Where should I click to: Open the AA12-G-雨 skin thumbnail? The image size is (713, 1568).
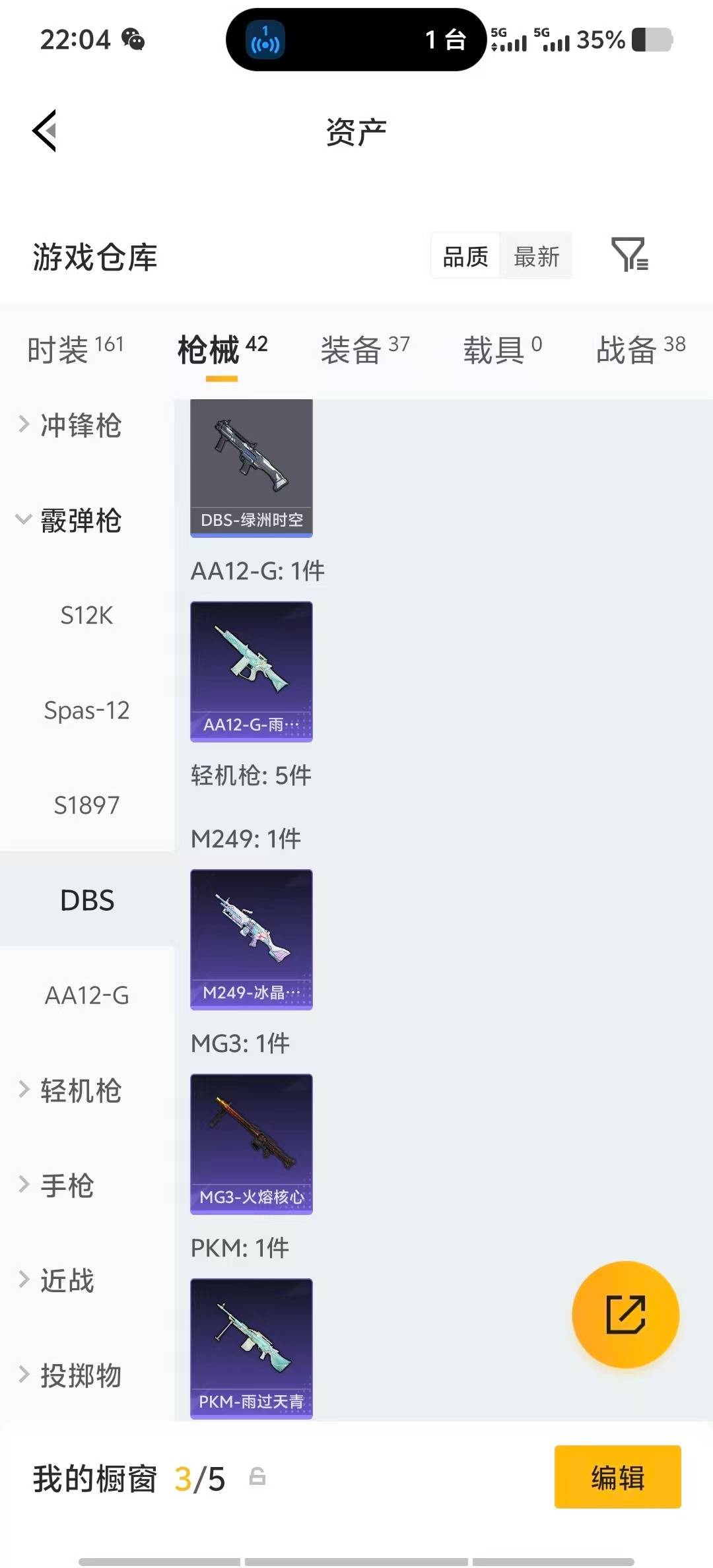[251, 670]
